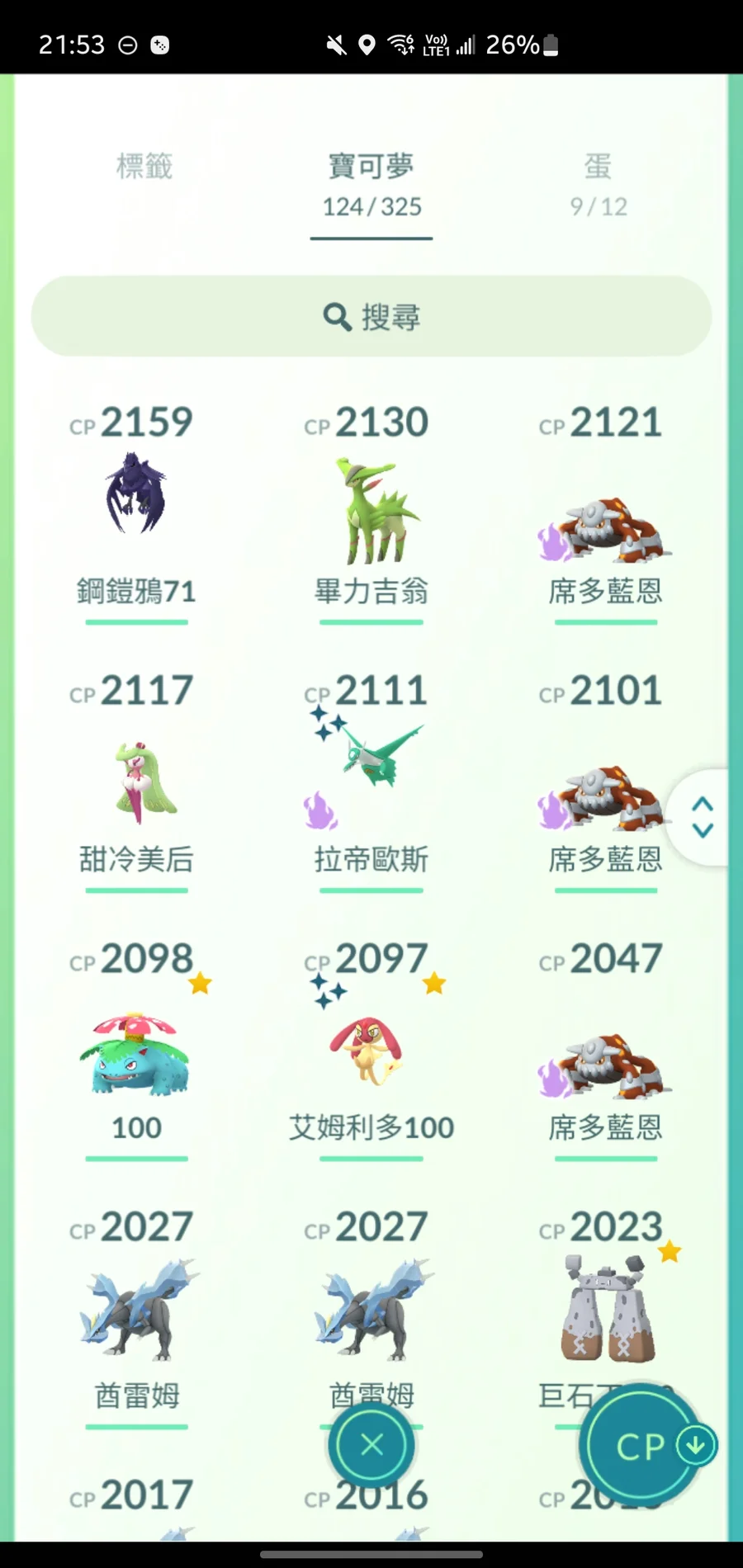This screenshot has width=743, height=1568.
Task: Switch to the 蛋 tab
Action: (x=599, y=183)
